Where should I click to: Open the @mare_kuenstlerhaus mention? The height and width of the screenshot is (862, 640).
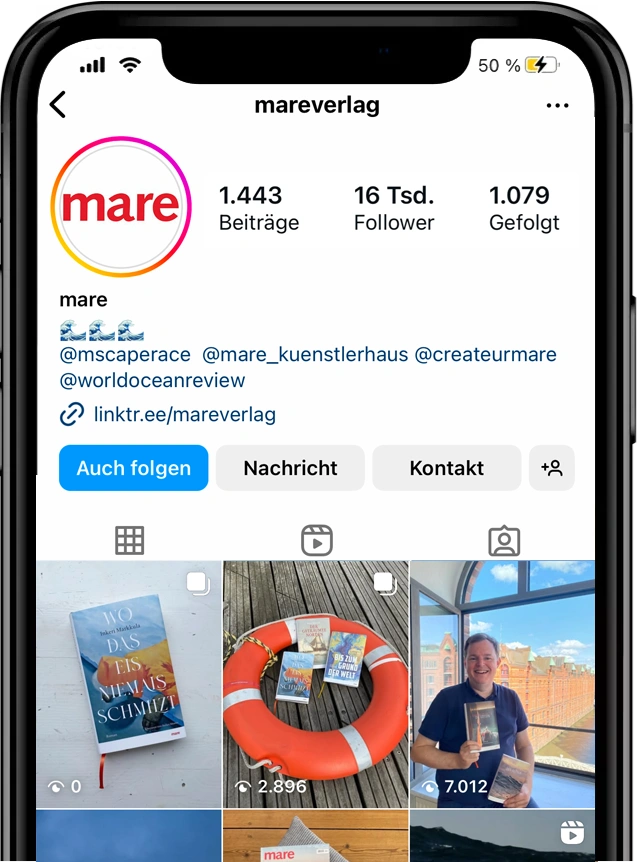[x=304, y=354]
